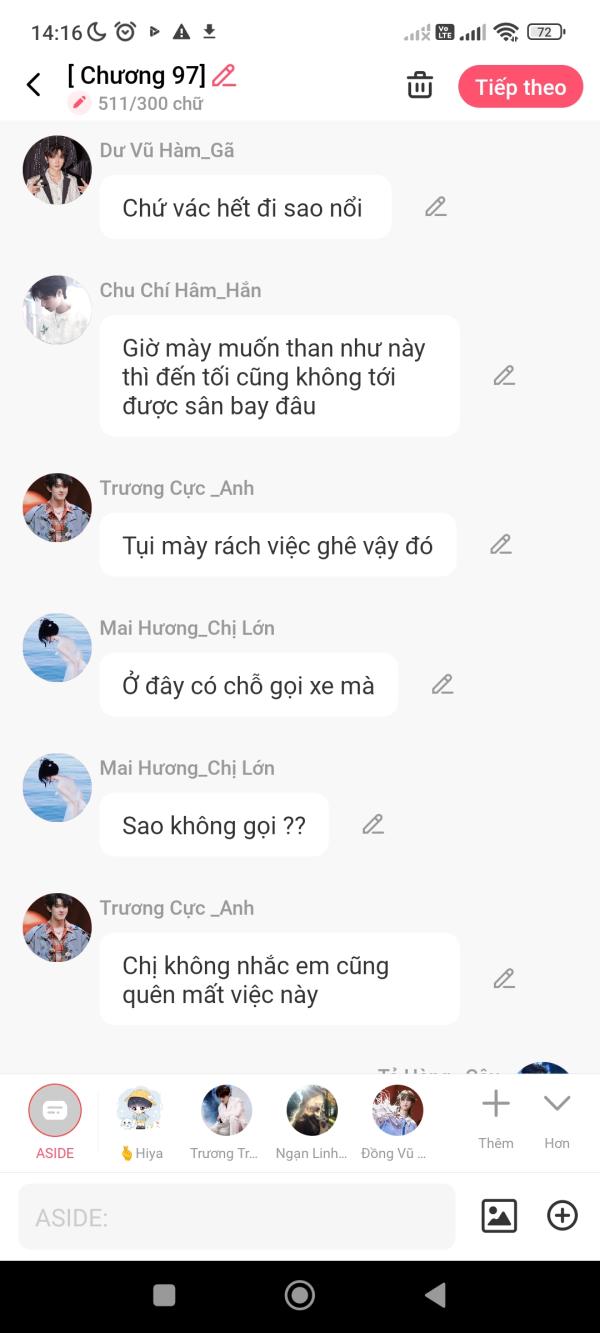Choose the Hiya character
The height and width of the screenshot is (1333, 600).
tap(140, 1122)
